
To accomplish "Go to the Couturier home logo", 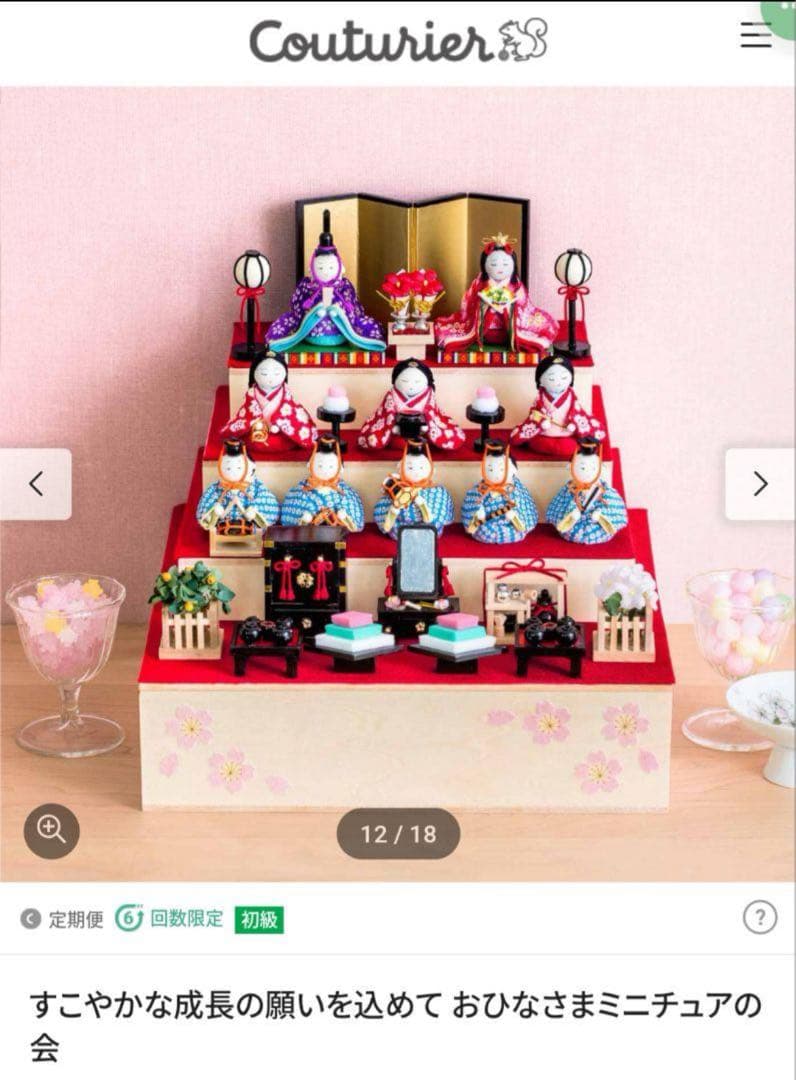I will 398,42.
